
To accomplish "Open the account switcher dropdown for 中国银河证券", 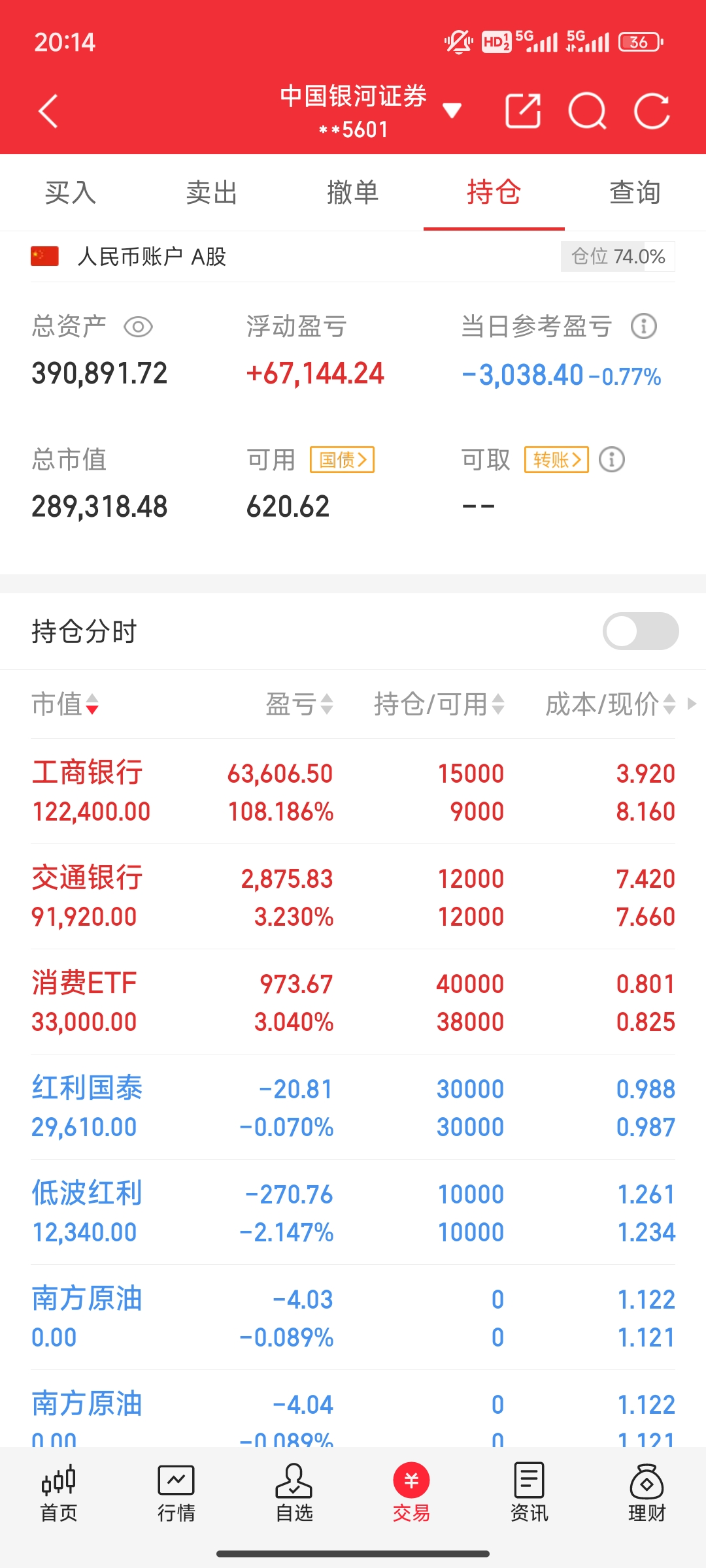I will point(452,110).
